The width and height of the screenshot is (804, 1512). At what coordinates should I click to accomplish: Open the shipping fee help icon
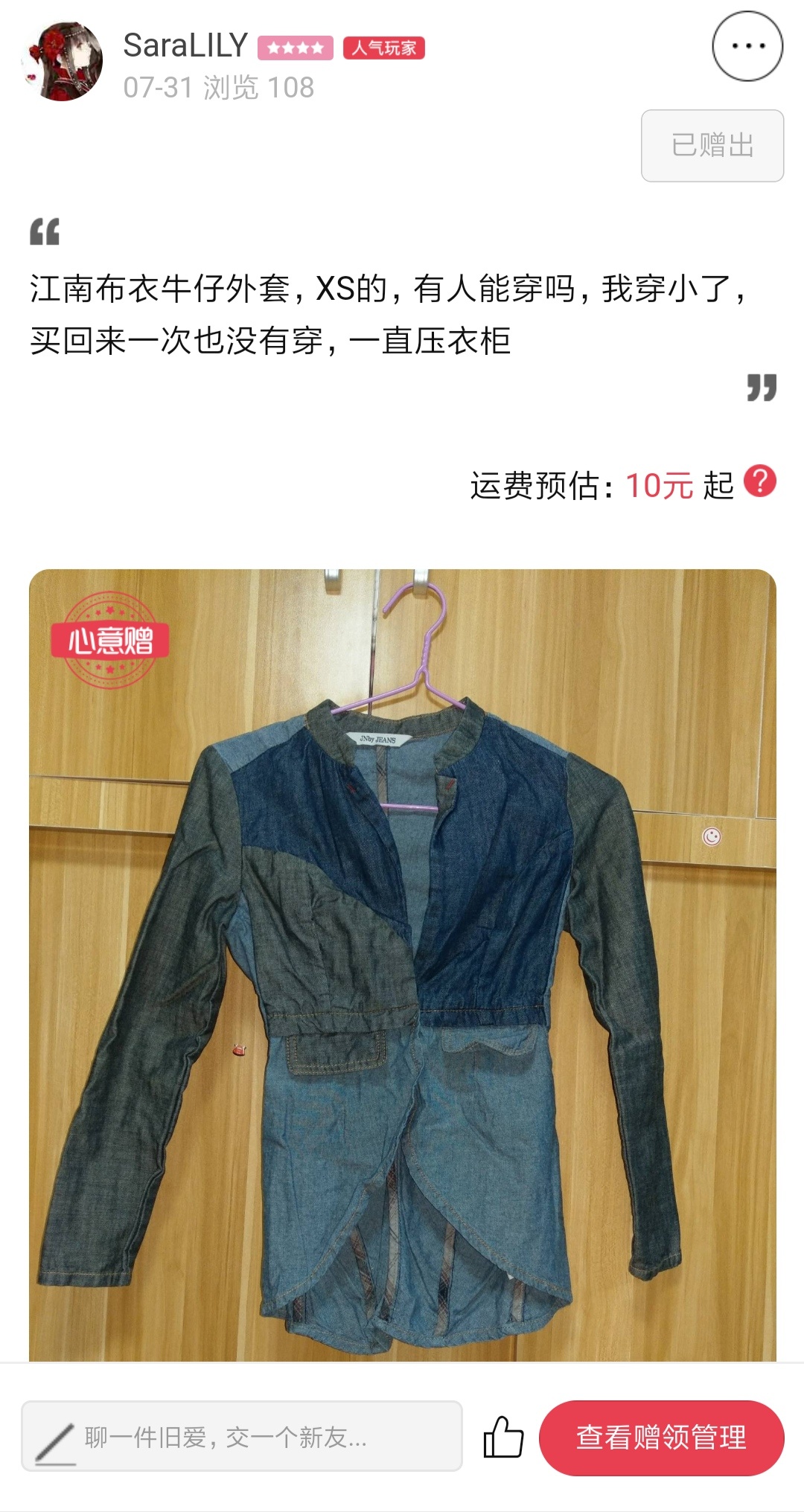click(760, 481)
